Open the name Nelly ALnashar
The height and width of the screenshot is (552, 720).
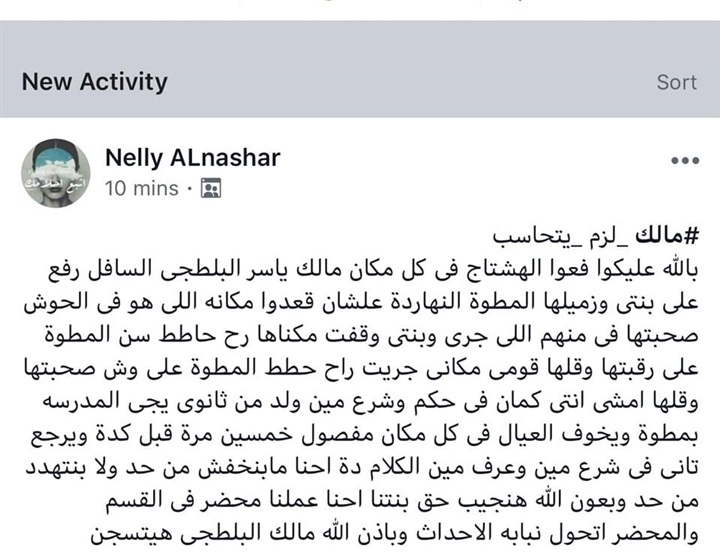[x=192, y=157]
